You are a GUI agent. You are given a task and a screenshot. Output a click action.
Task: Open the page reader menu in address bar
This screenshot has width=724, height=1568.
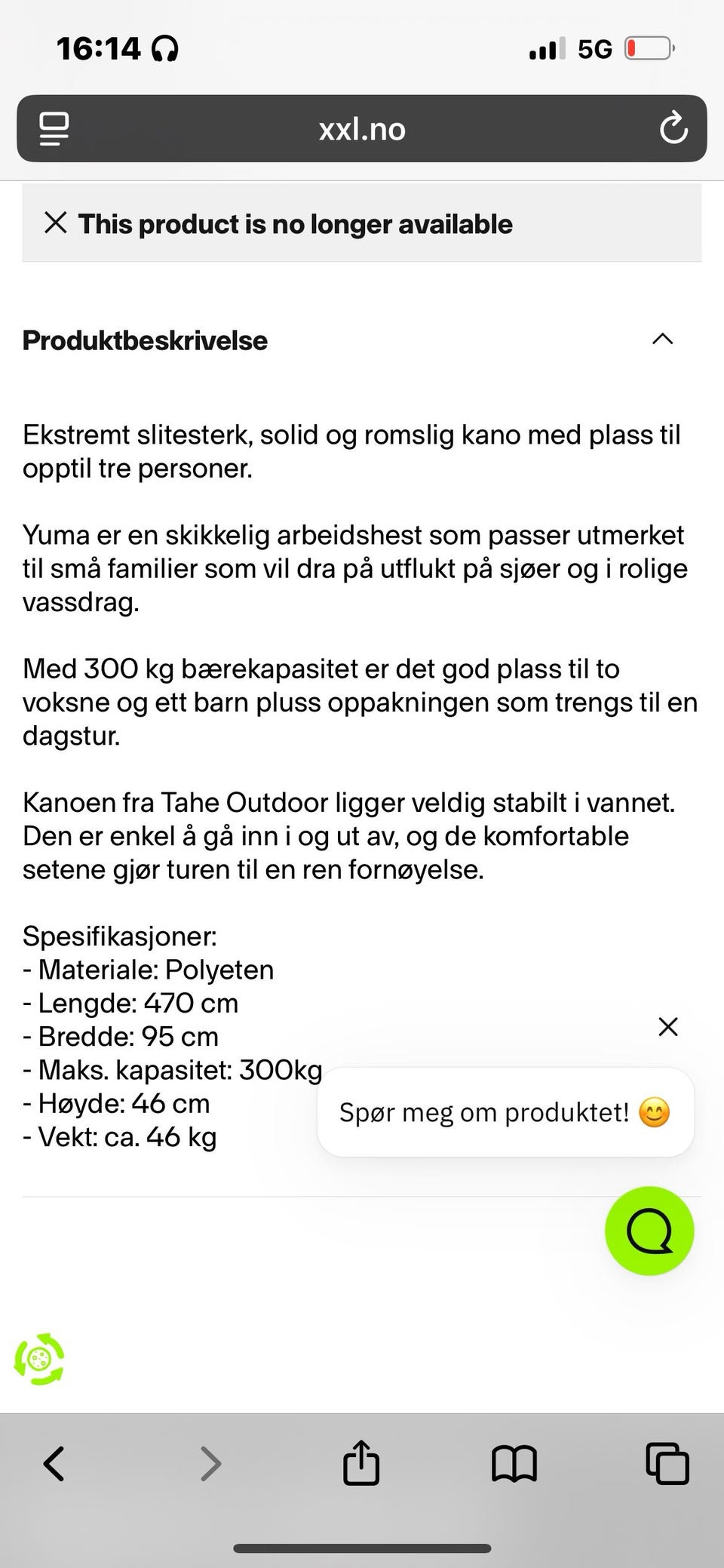point(54,128)
